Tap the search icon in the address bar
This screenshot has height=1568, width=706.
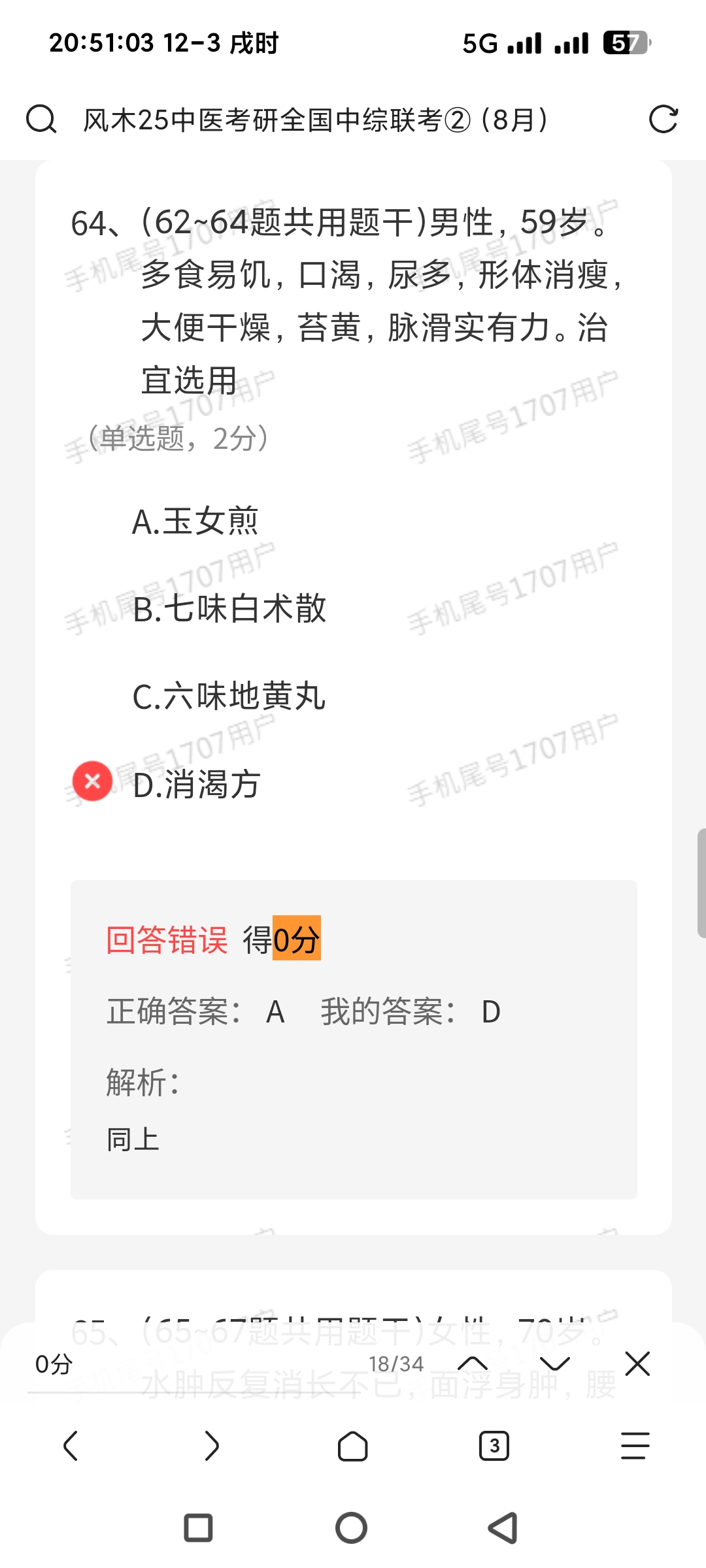[41, 120]
